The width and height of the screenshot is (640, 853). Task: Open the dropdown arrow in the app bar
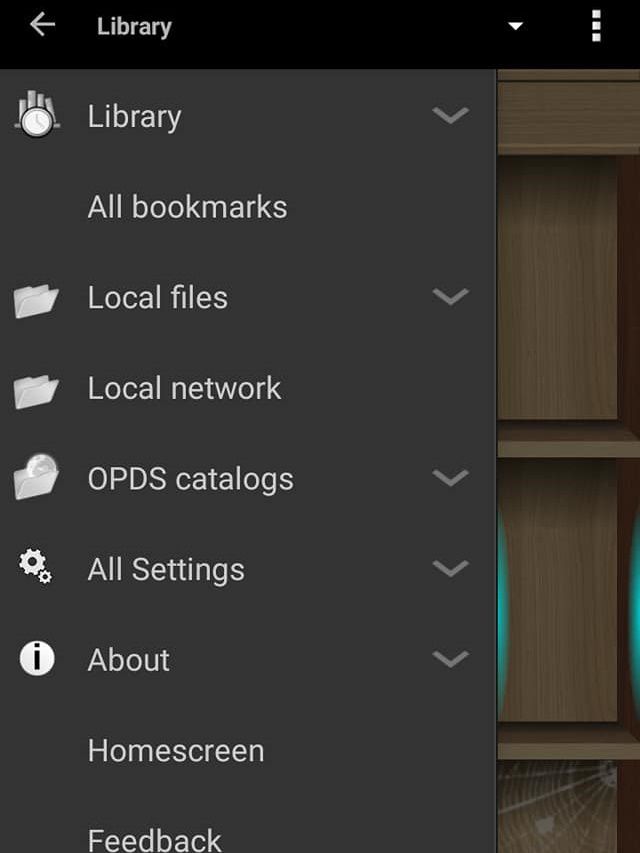point(515,26)
